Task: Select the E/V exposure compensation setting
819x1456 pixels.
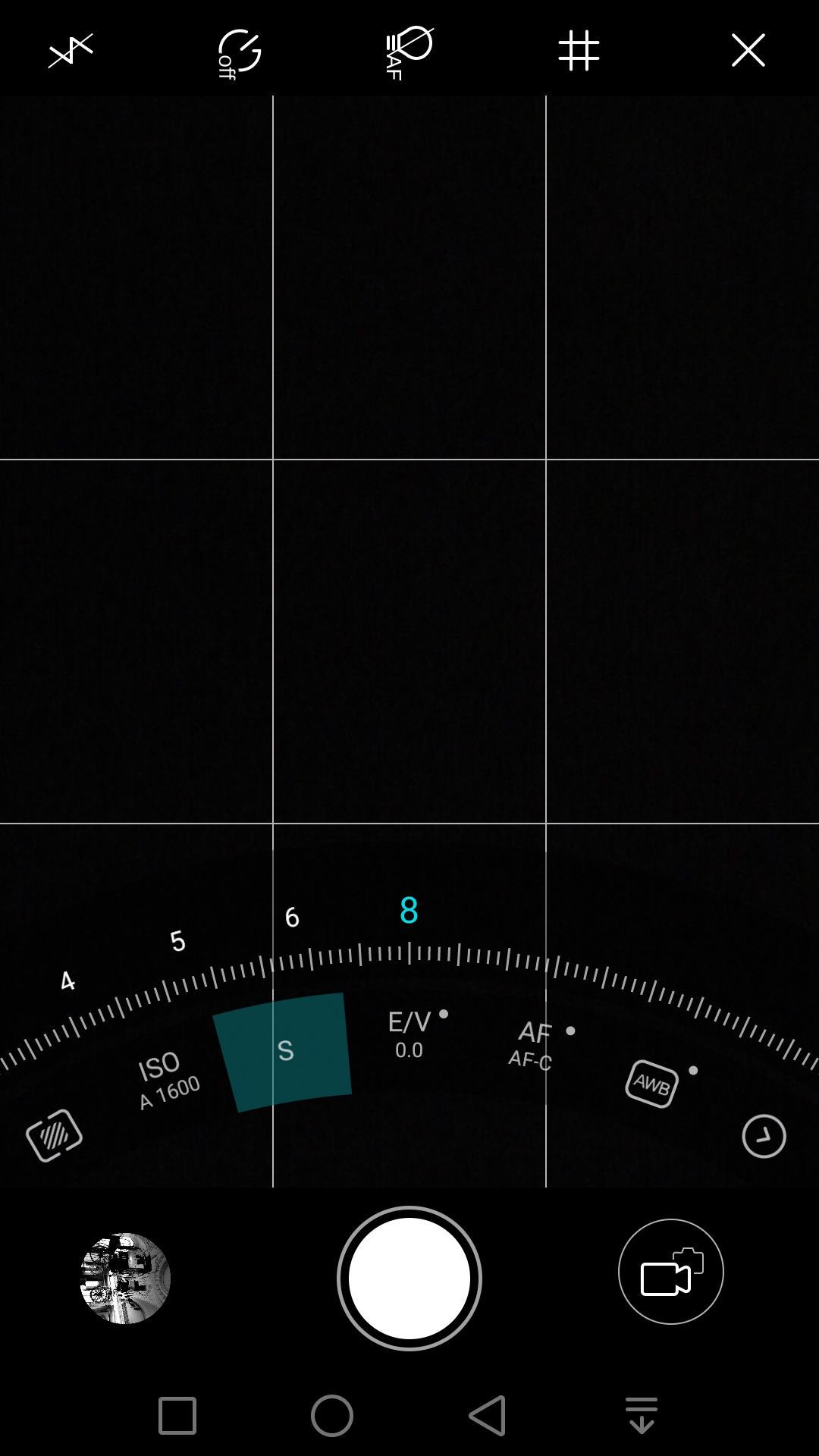Action: click(409, 1034)
